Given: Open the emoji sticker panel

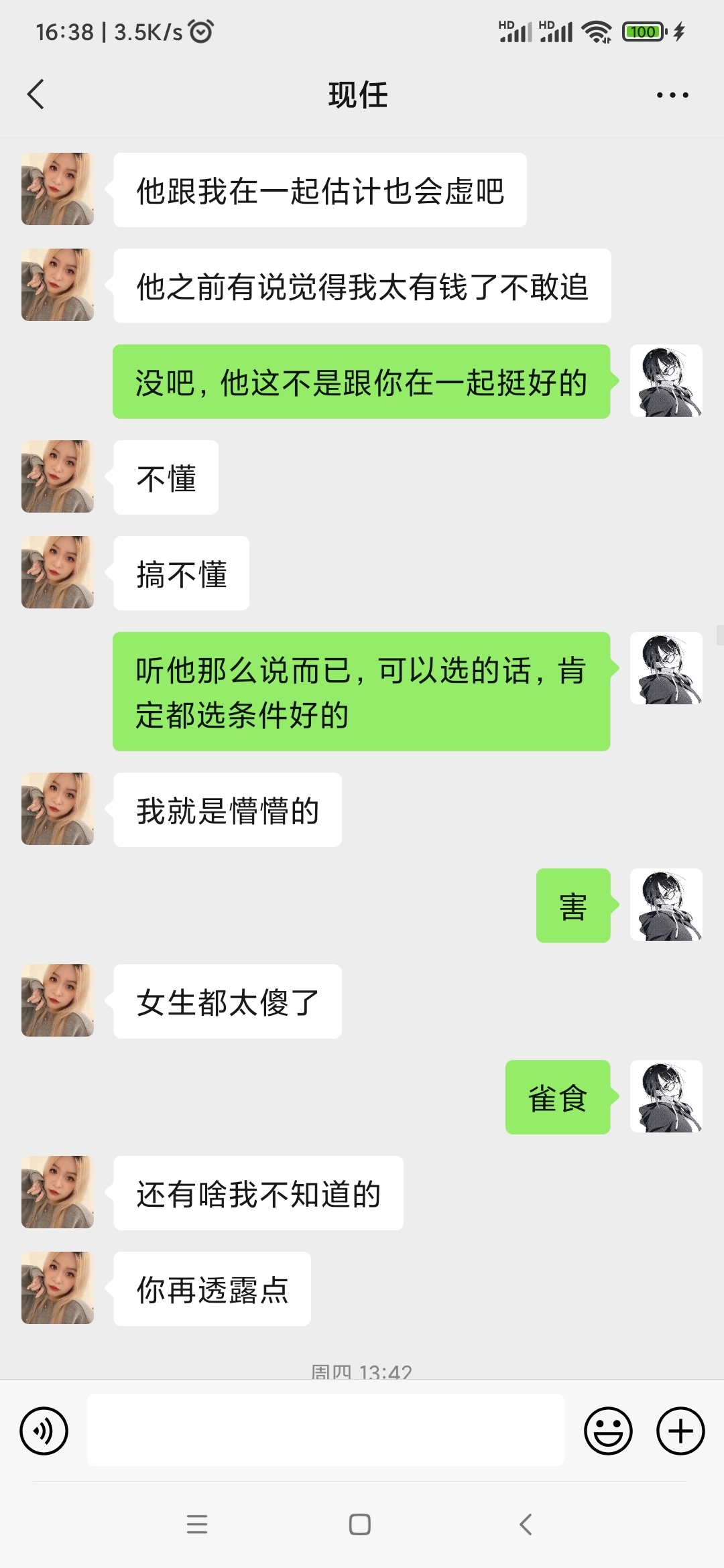Looking at the screenshot, I should coord(608,1431).
